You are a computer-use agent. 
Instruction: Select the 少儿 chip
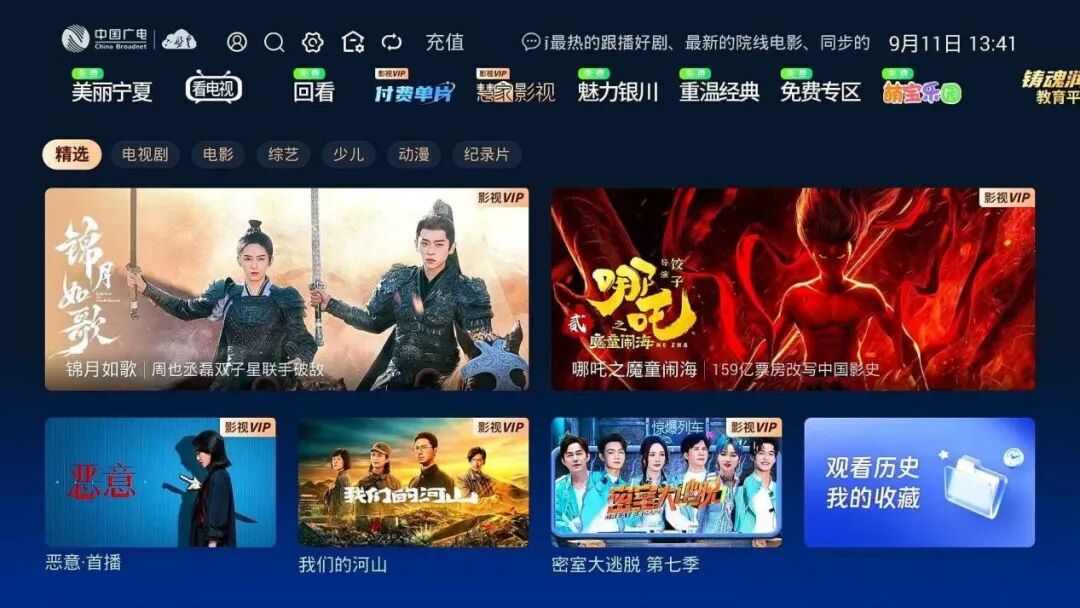348,154
